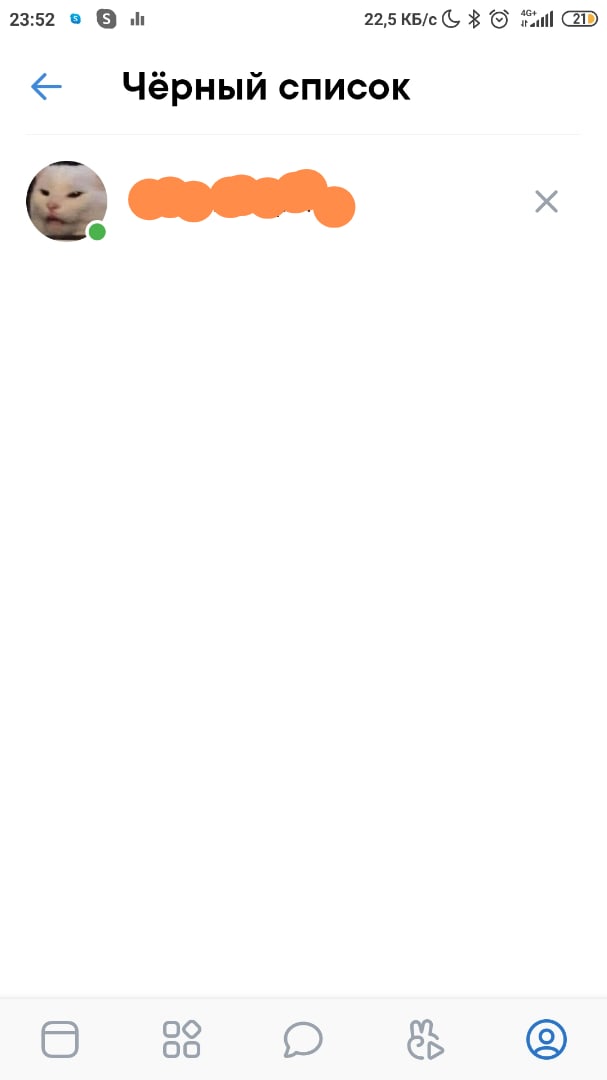Remove the blocked user from the blacklist
This screenshot has width=607, height=1080.
pyautogui.click(x=546, y=202)
